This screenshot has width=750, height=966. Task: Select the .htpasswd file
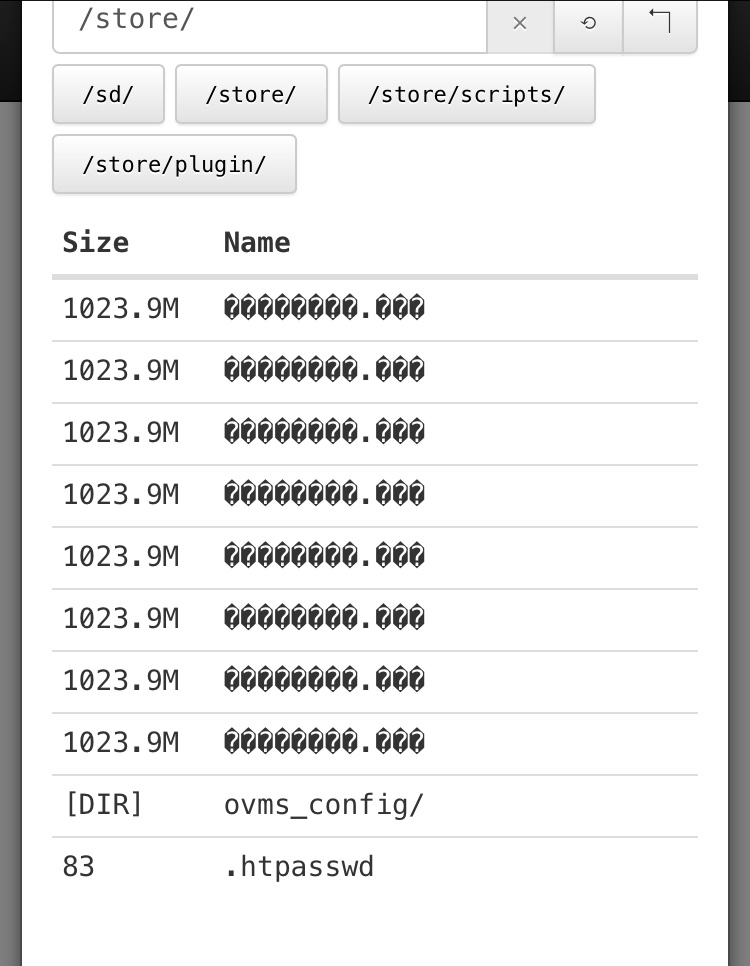click(299, 867)
